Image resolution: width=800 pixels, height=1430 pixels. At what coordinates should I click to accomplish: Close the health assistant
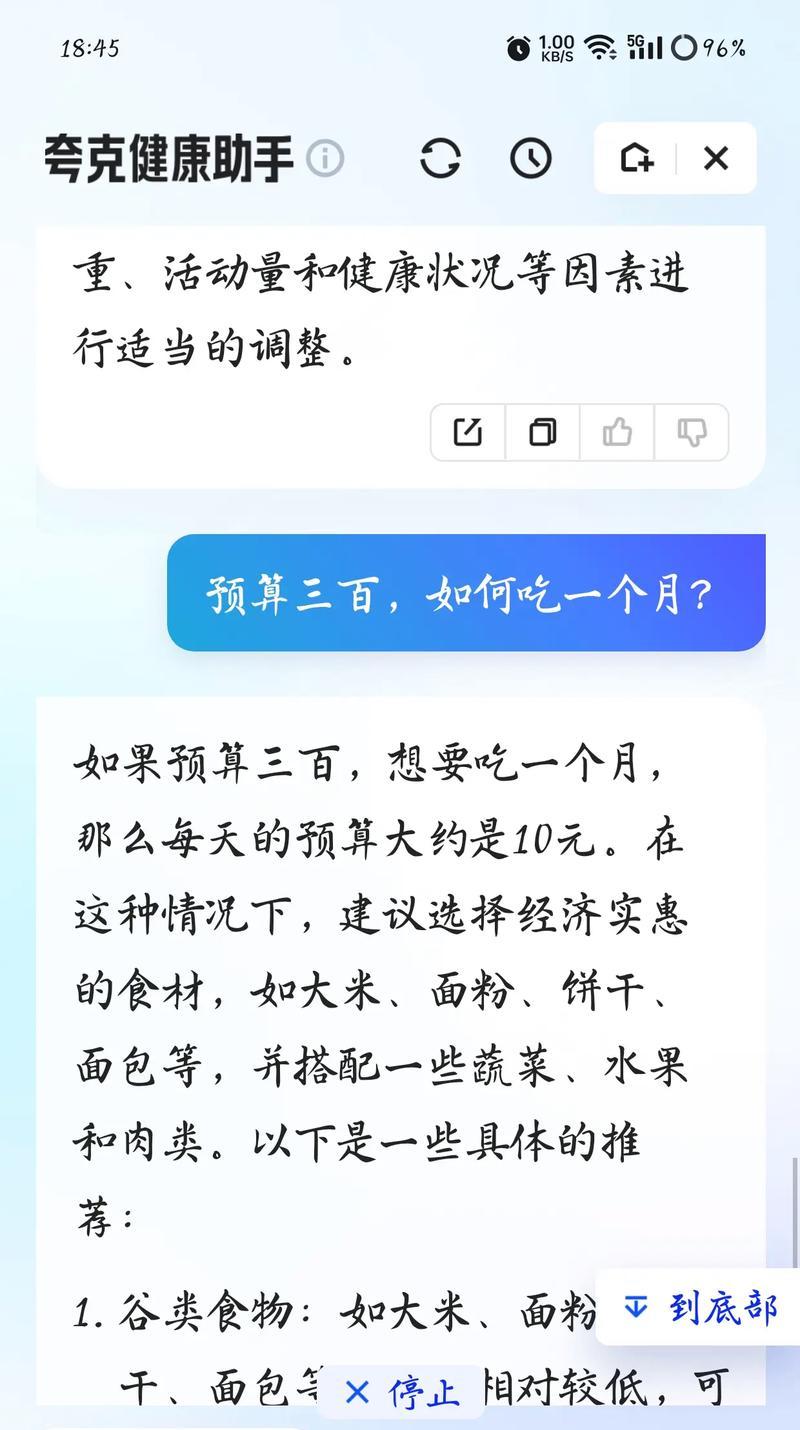pos(716,158)
